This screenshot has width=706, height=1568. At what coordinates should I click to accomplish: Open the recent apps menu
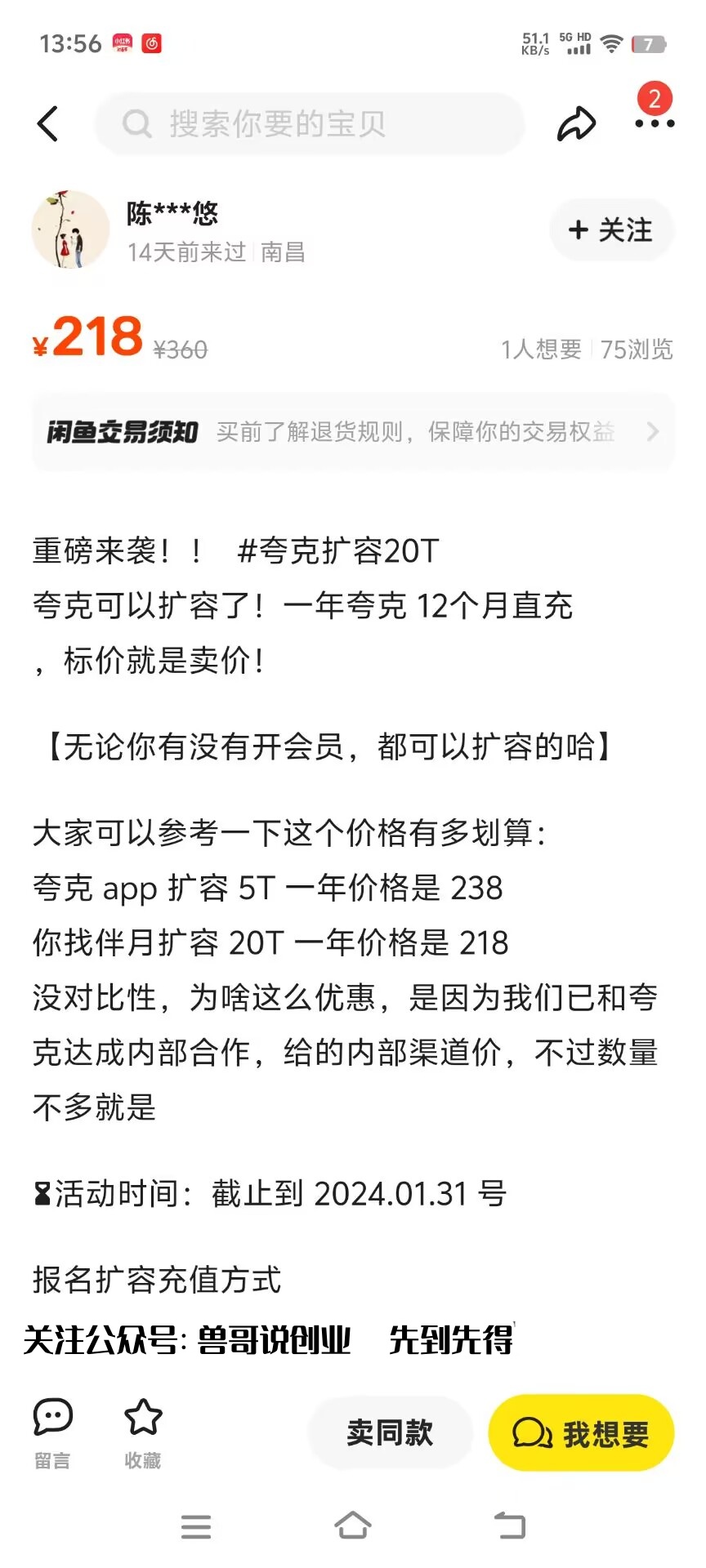point(196,1526)
